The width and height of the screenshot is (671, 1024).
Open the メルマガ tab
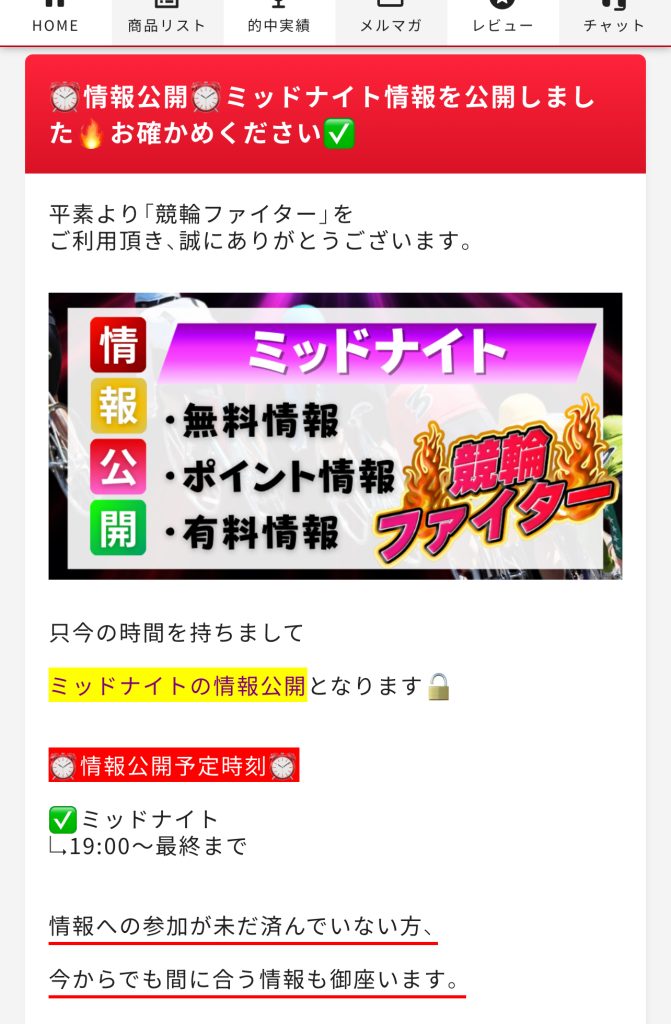tap(391, 20)
